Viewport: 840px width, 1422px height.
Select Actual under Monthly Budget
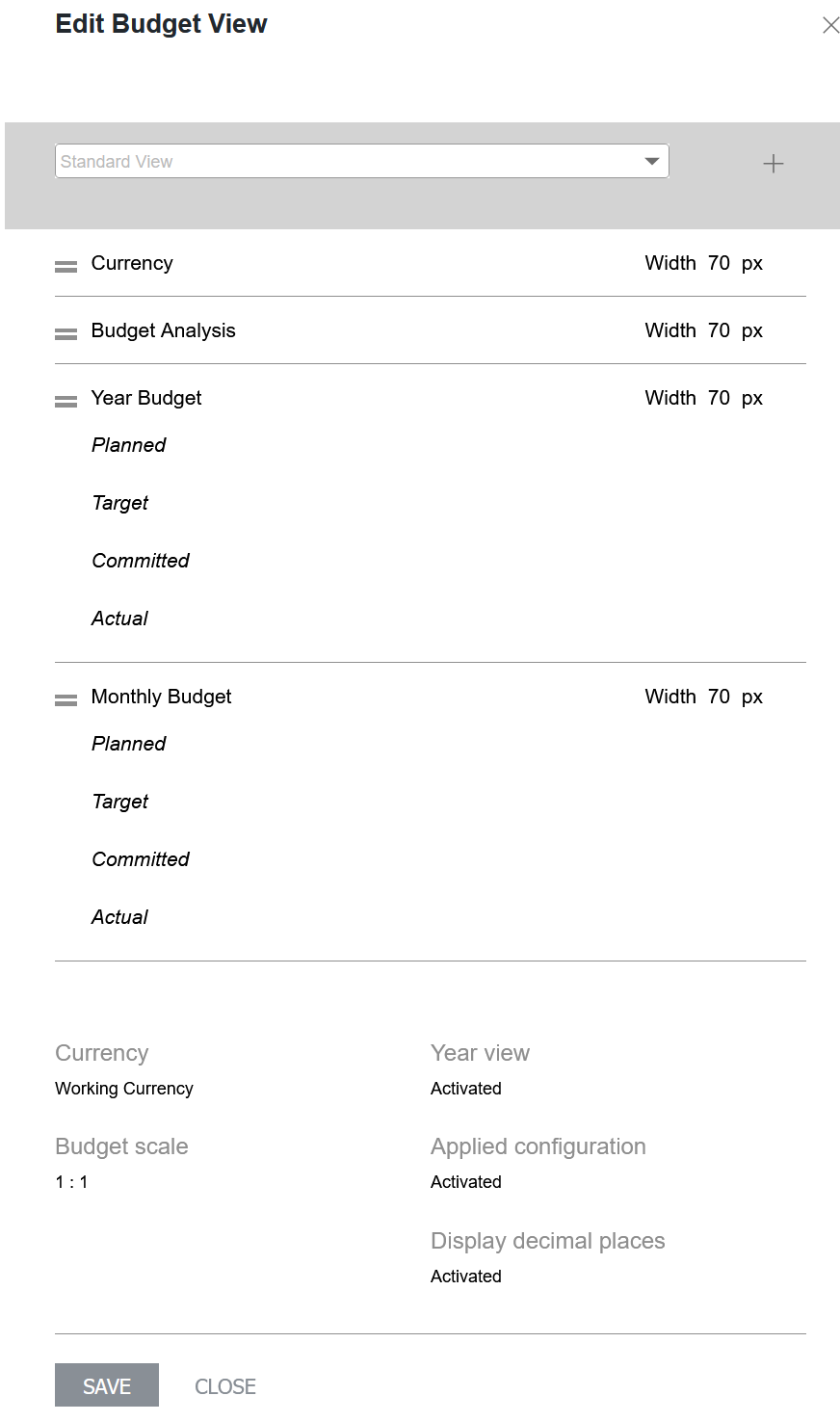[x=119, y=917]
